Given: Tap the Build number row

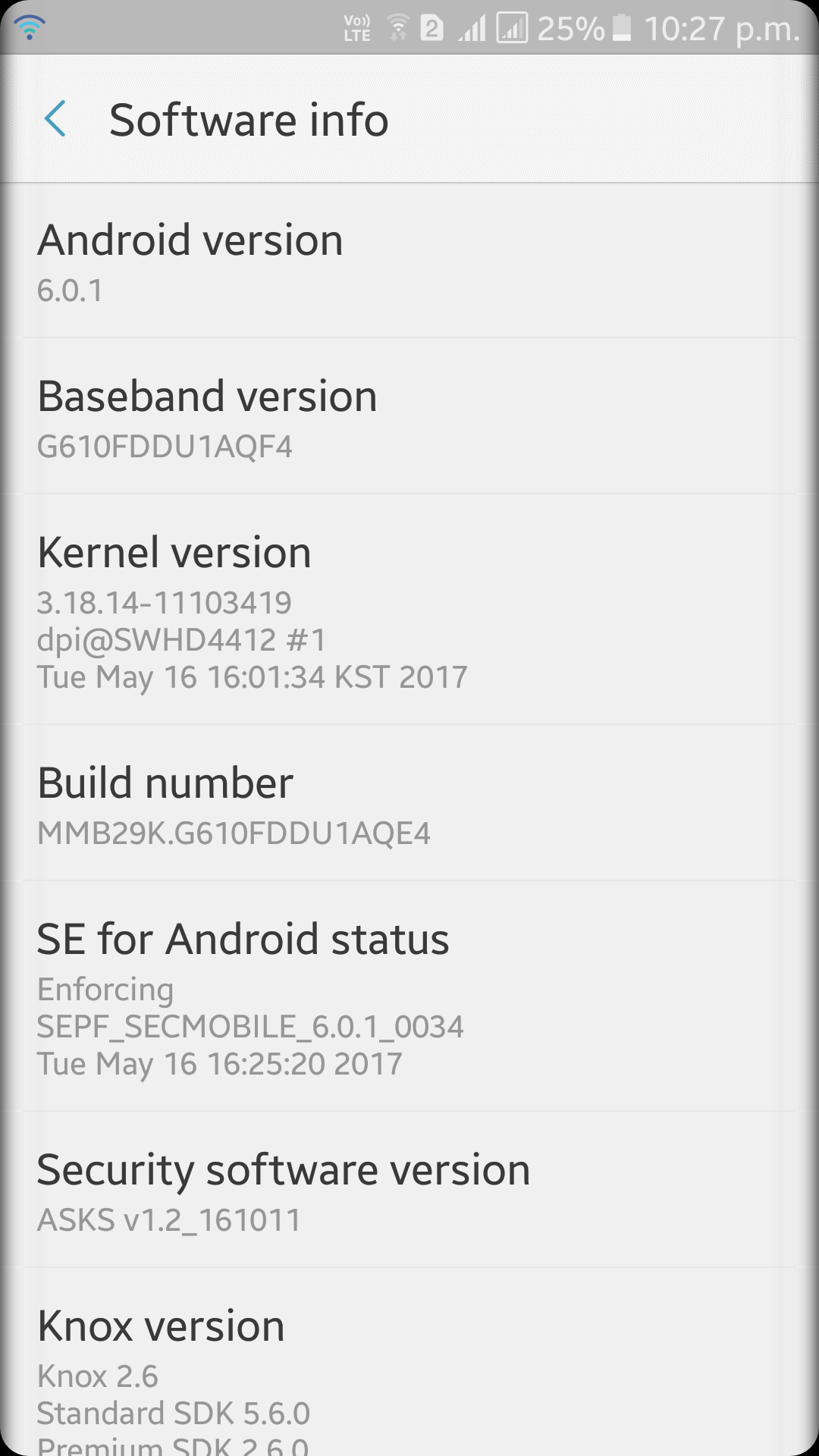Looking at the screenshot, I should tap(409, 804).
